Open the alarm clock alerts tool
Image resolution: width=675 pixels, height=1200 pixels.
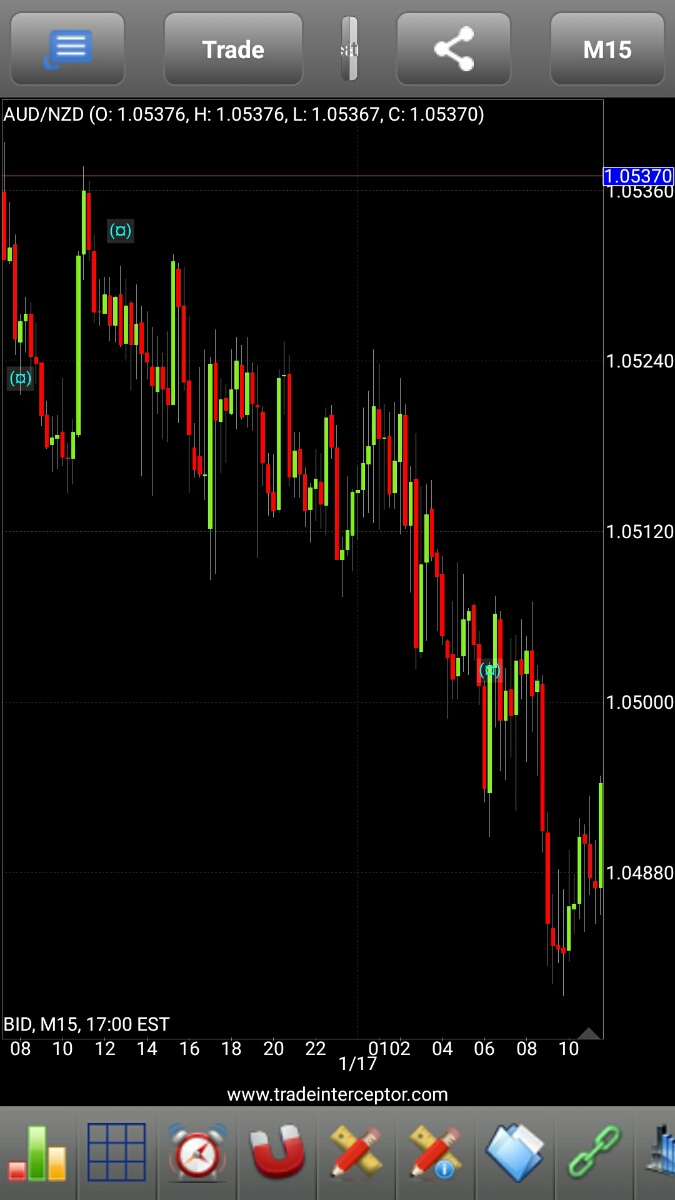point(197,1153)
